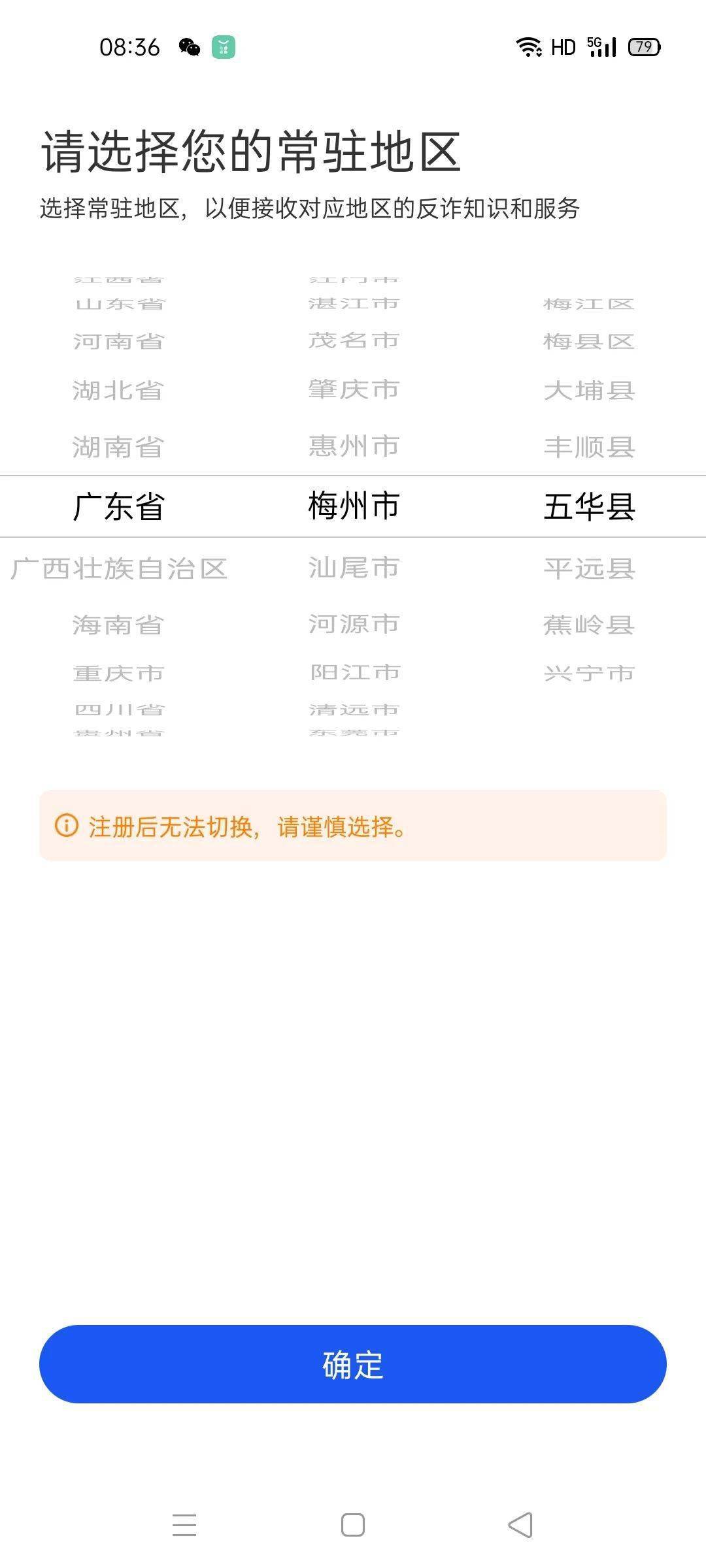This screenshot has width=706, height=1568.
Task: Select 肇庆市 in the city column
Action: click(x=354, y=389)
